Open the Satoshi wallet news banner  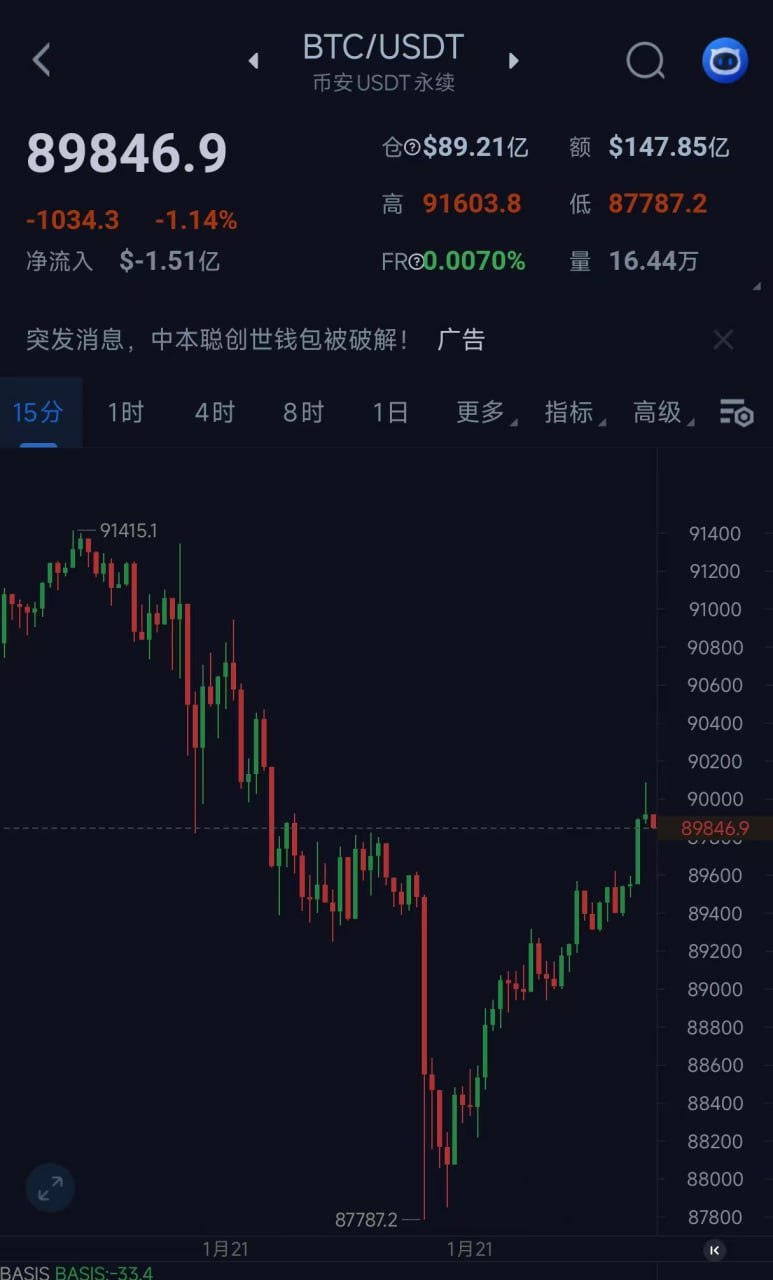coord(217,340)
